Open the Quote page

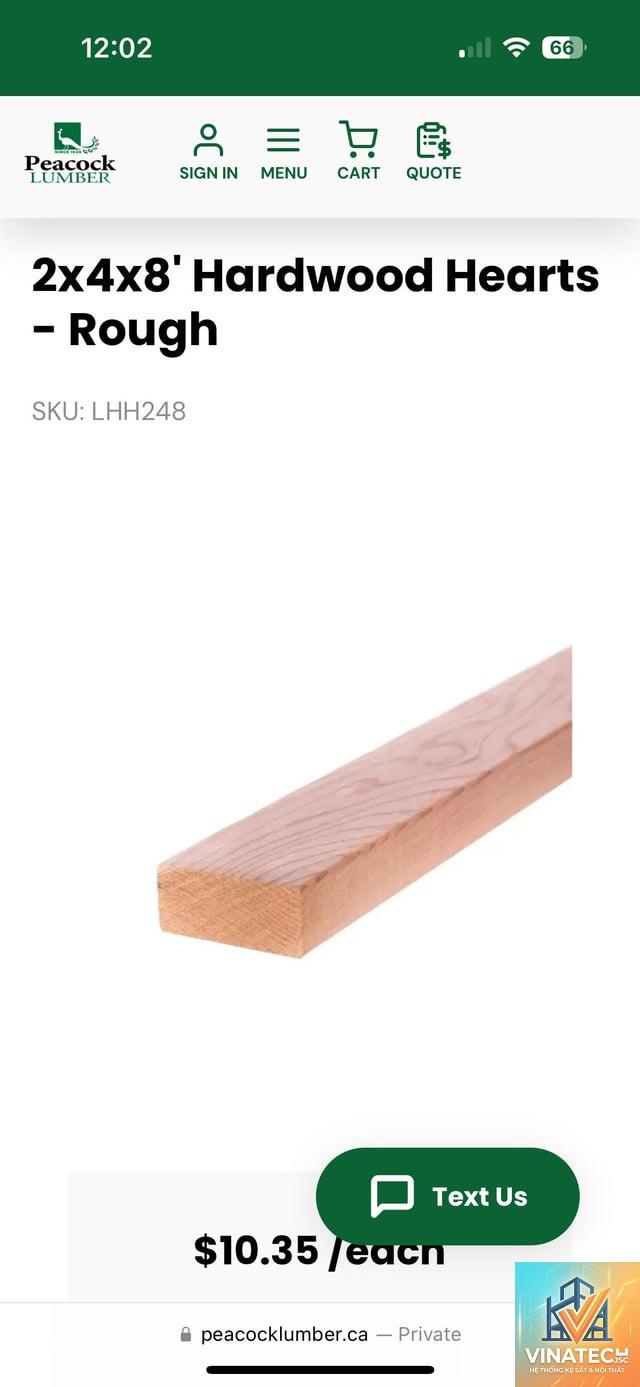coord(433,152)
